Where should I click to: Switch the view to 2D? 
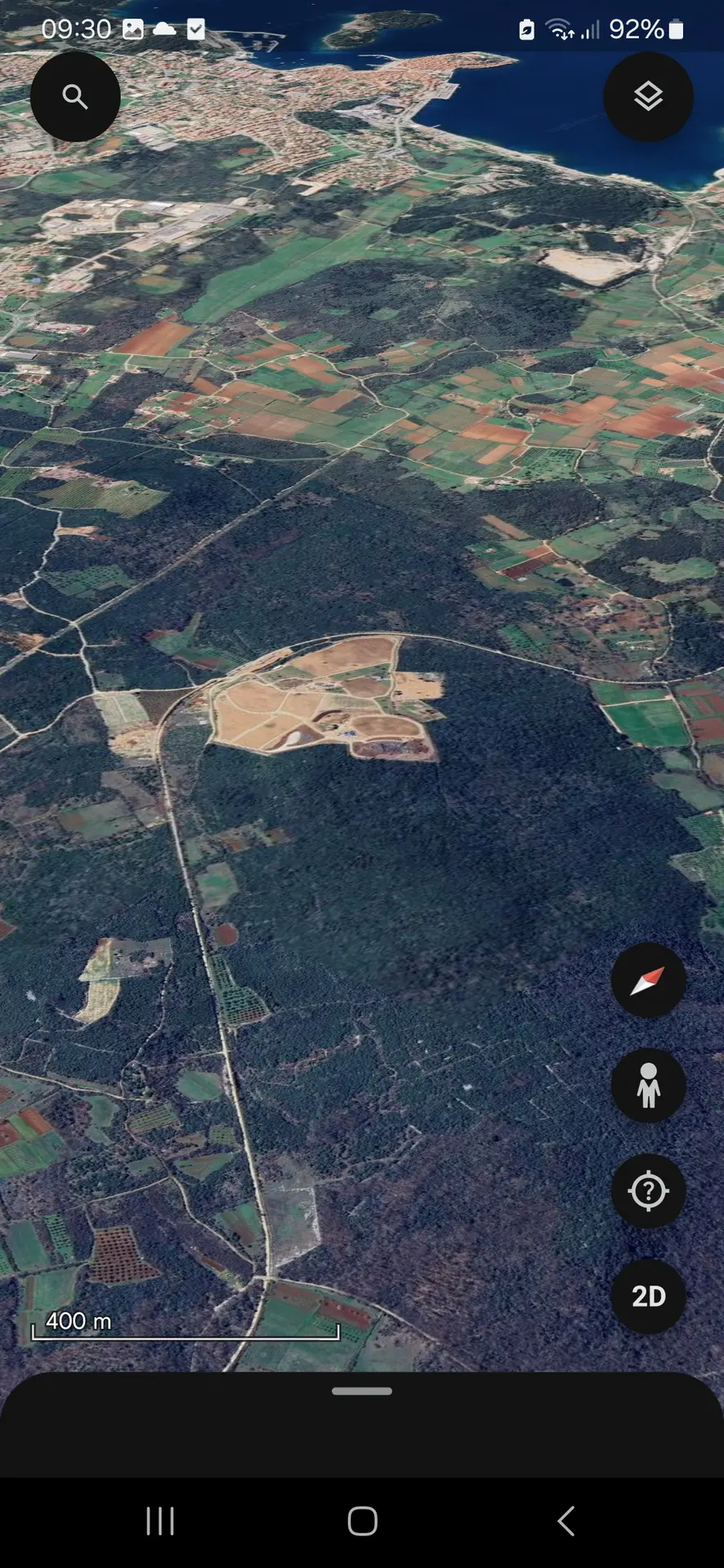point(648,1296)
